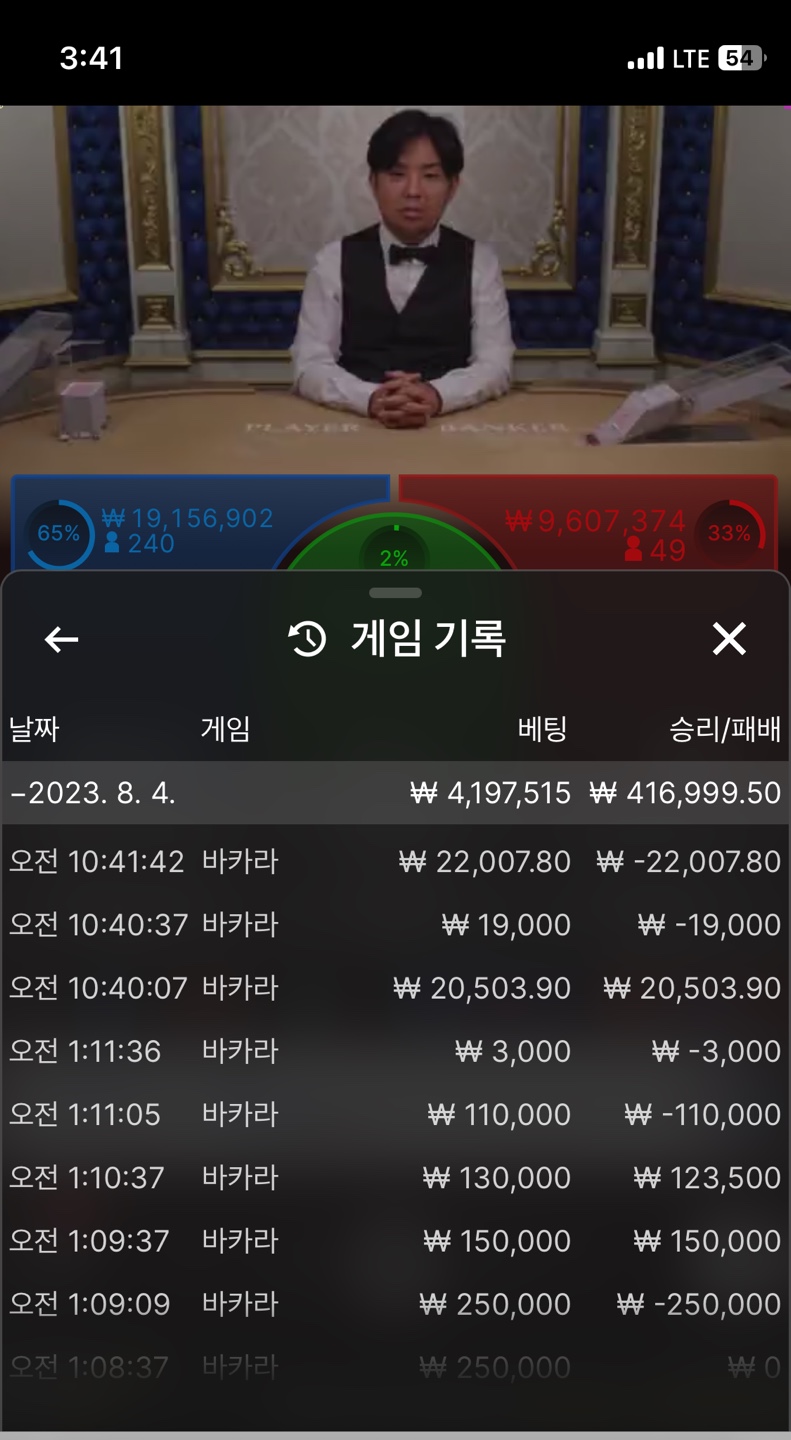Close the 게임 기록 panel

pyautogui.click(x=729, y=638)
